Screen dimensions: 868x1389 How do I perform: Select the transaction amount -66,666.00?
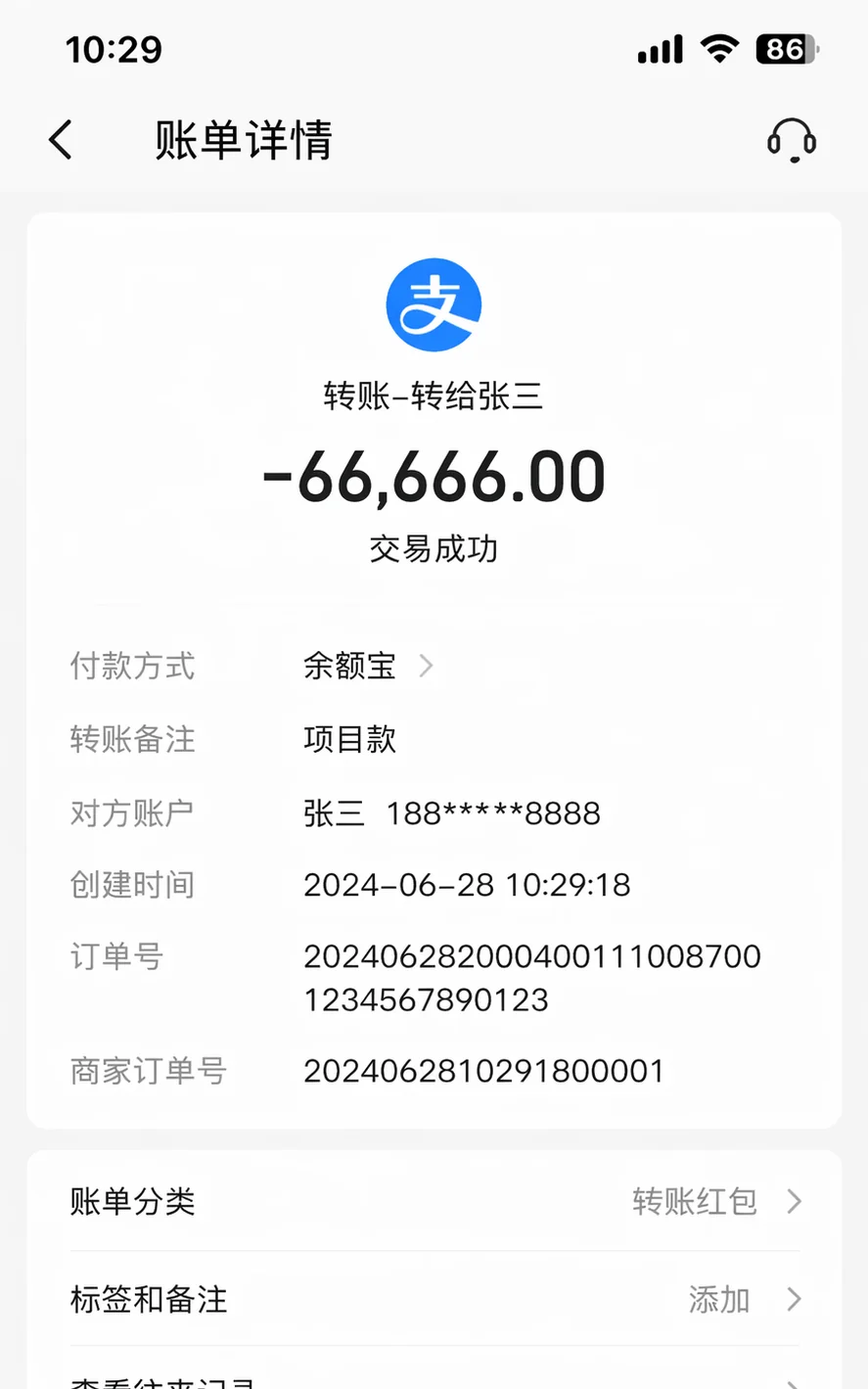point(434,476)
